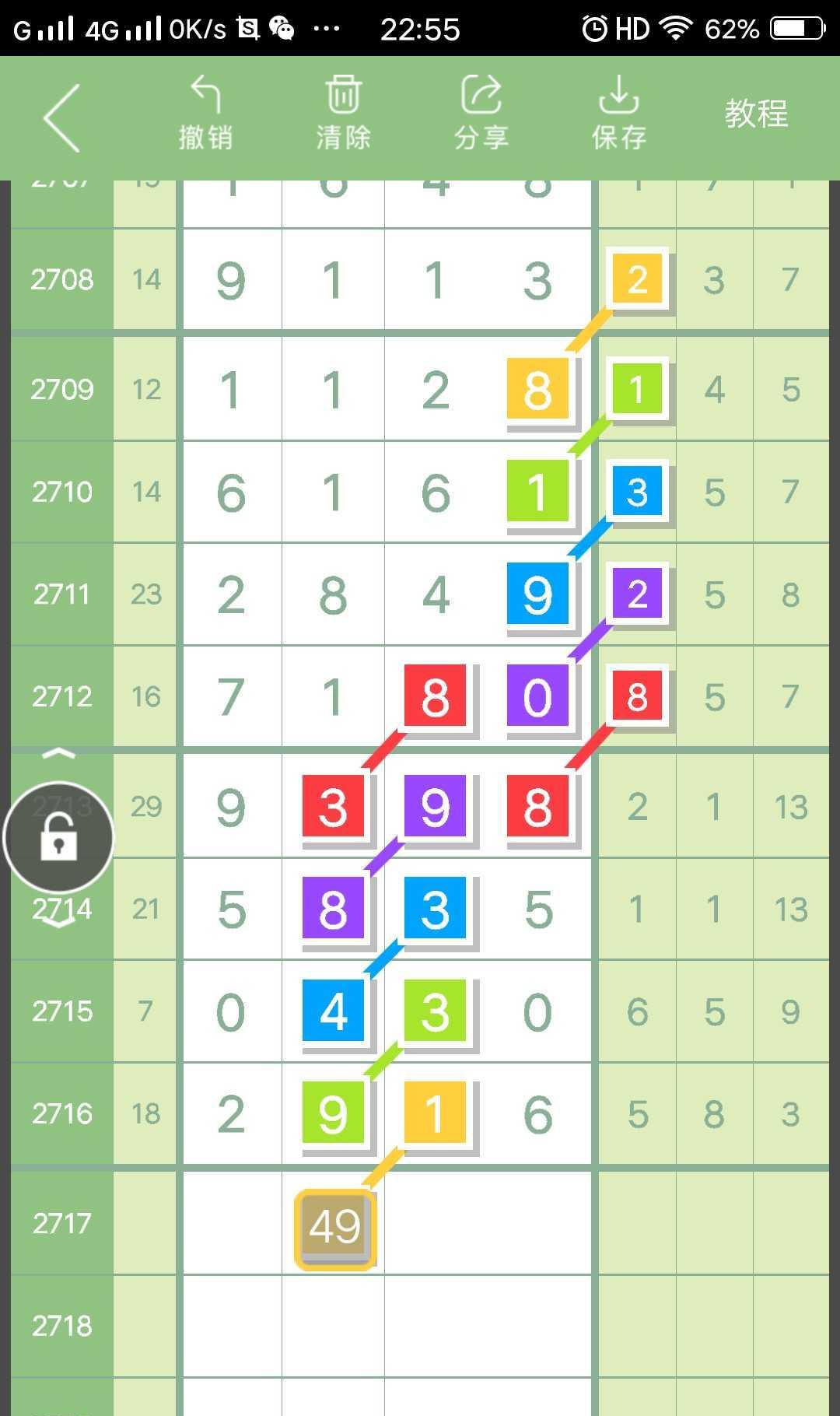
Task: Toggle the floating lock button
Action: (x=59, y=837)
